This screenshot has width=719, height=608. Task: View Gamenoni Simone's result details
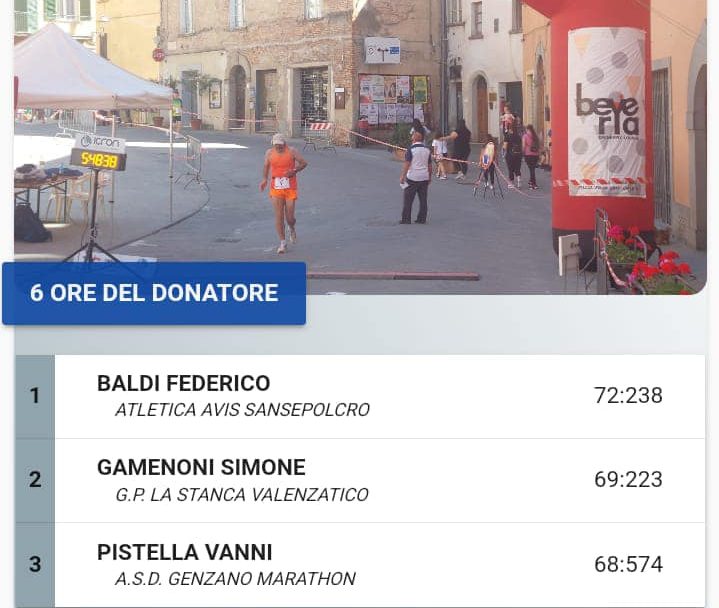(x=360, y=480)
